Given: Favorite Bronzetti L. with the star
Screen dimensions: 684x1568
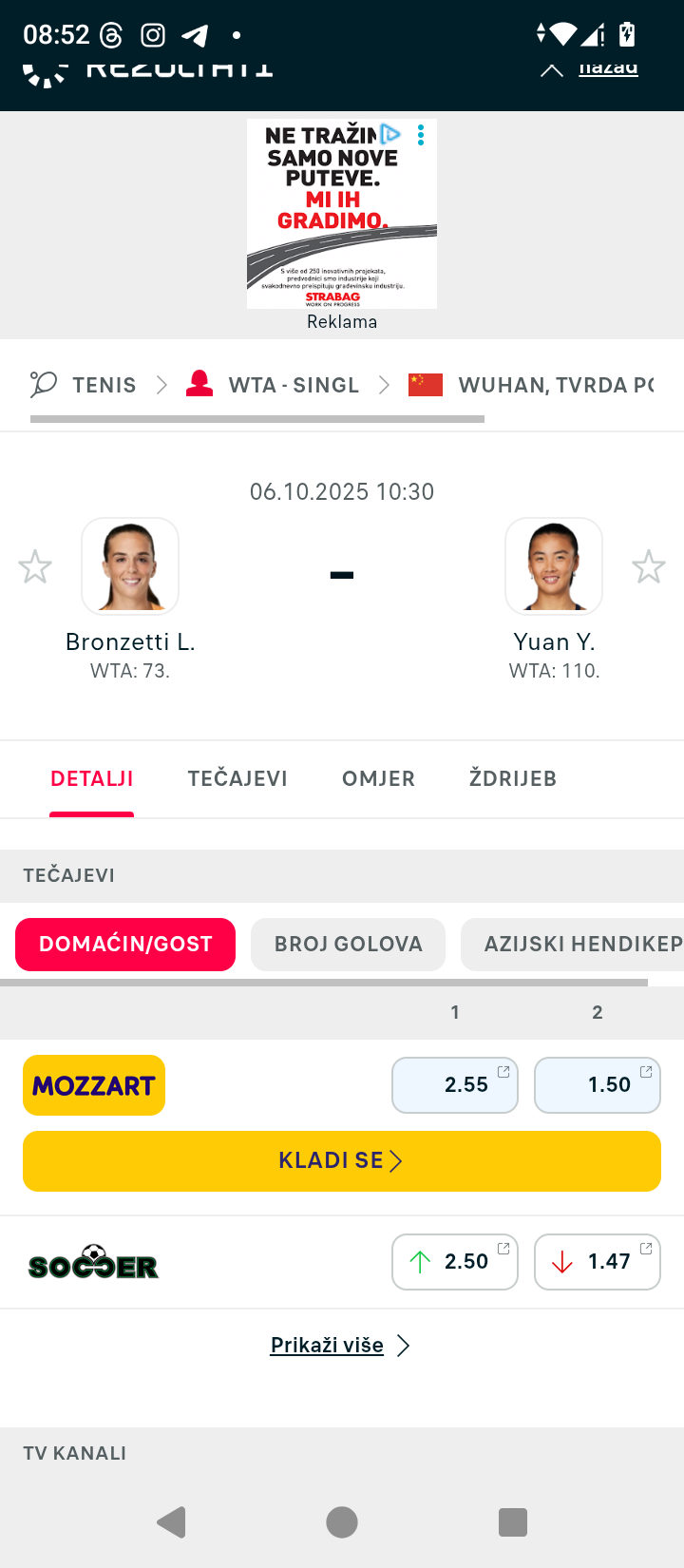Looking at the screenshot, I should pyautogui.click(x=35, y=567).
